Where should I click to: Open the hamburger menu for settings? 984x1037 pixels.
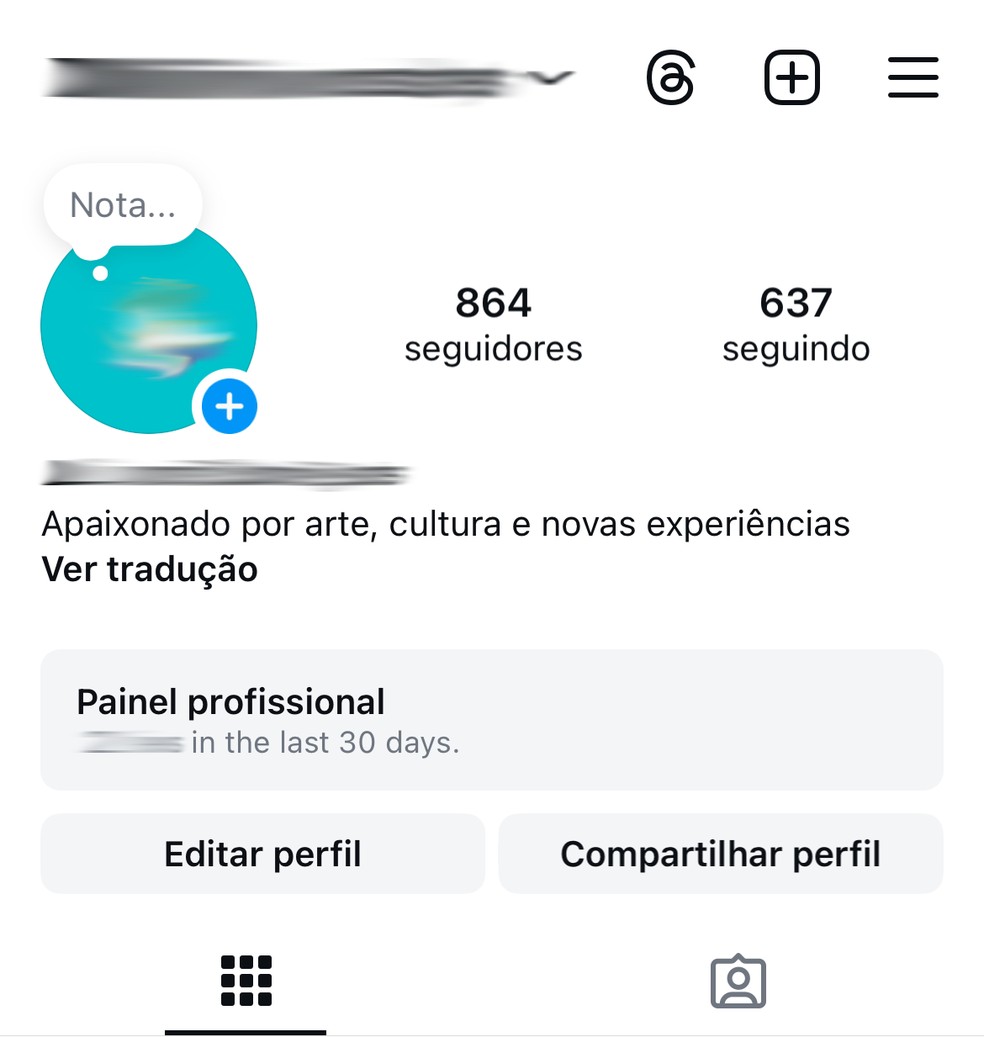912,77
